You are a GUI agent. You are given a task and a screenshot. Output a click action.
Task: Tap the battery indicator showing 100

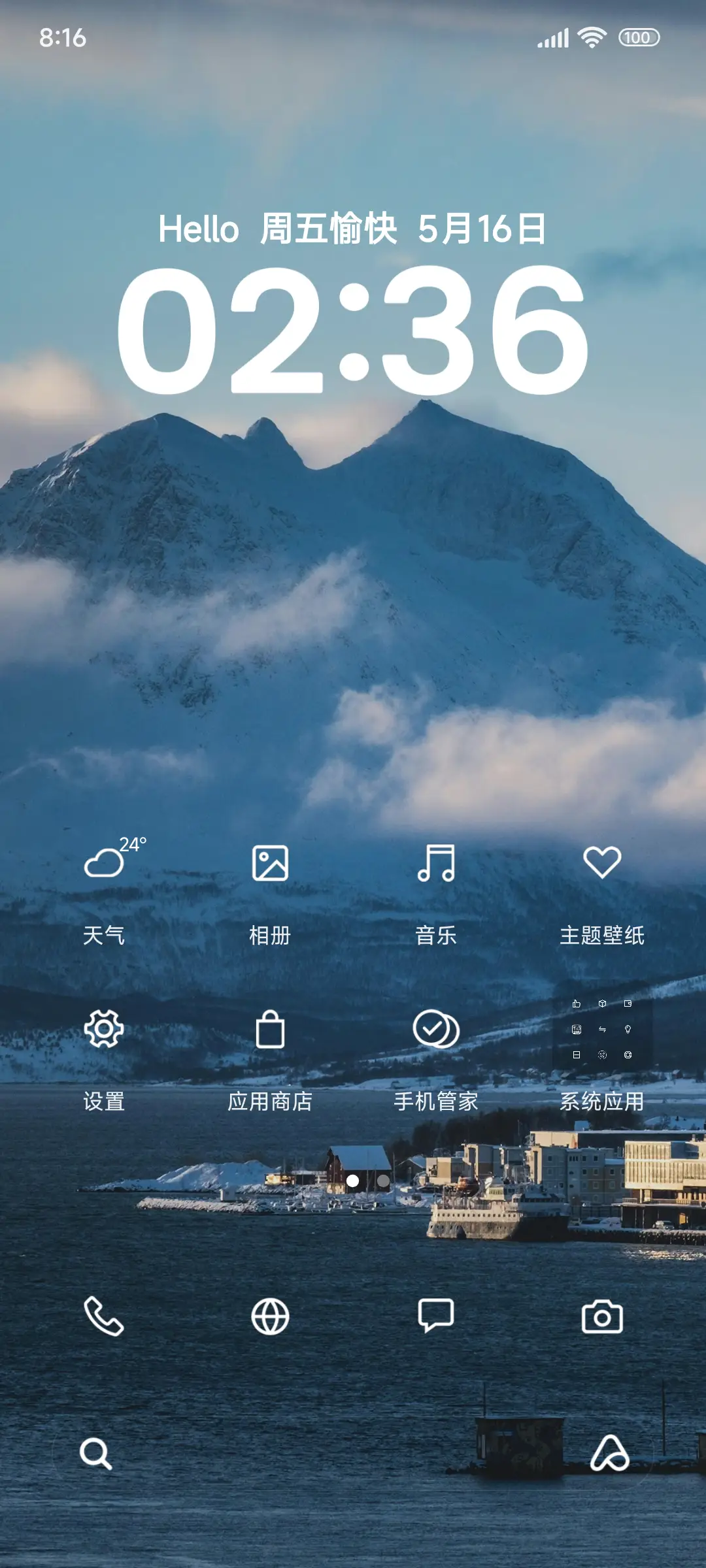(x=638, y=39)
